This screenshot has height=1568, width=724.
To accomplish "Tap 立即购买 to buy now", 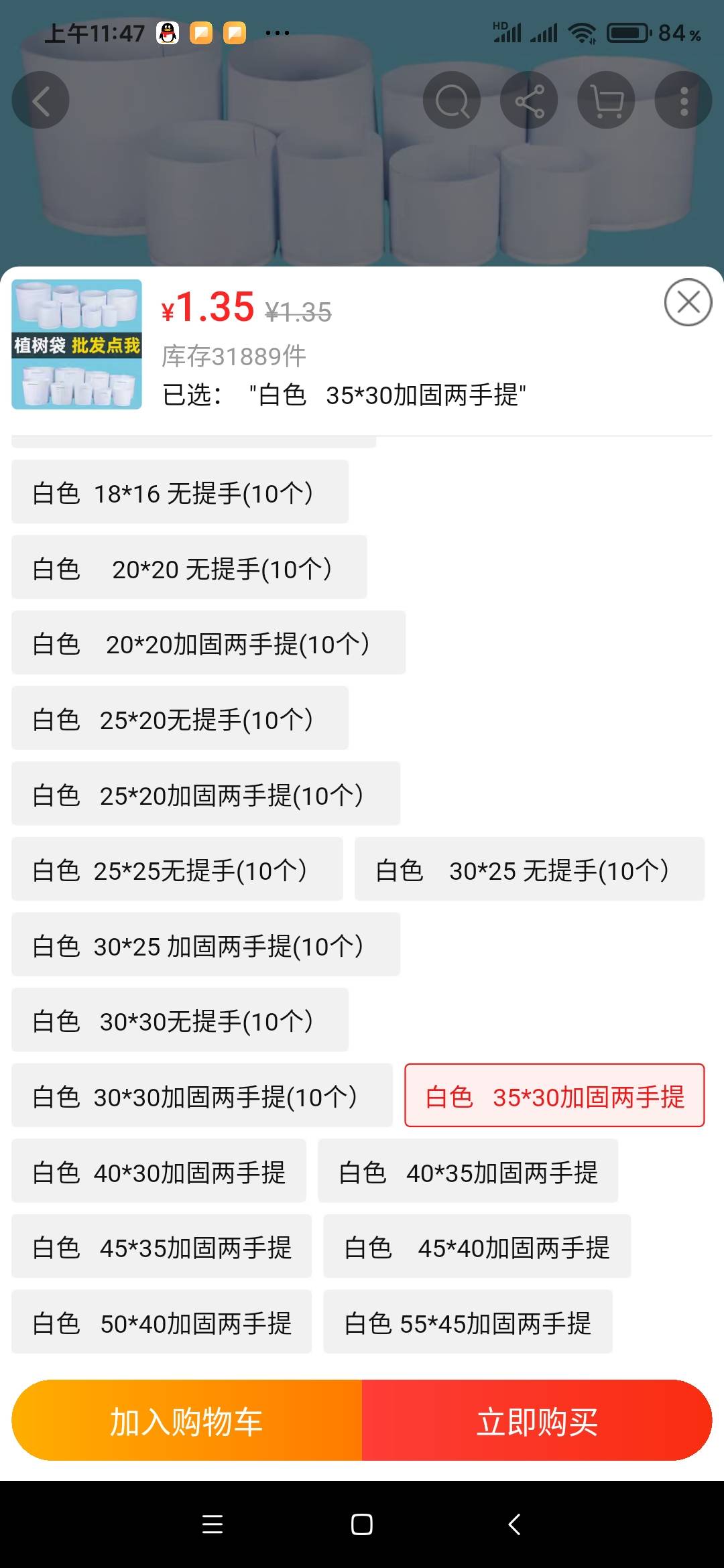I will [x=537, y=1420].
